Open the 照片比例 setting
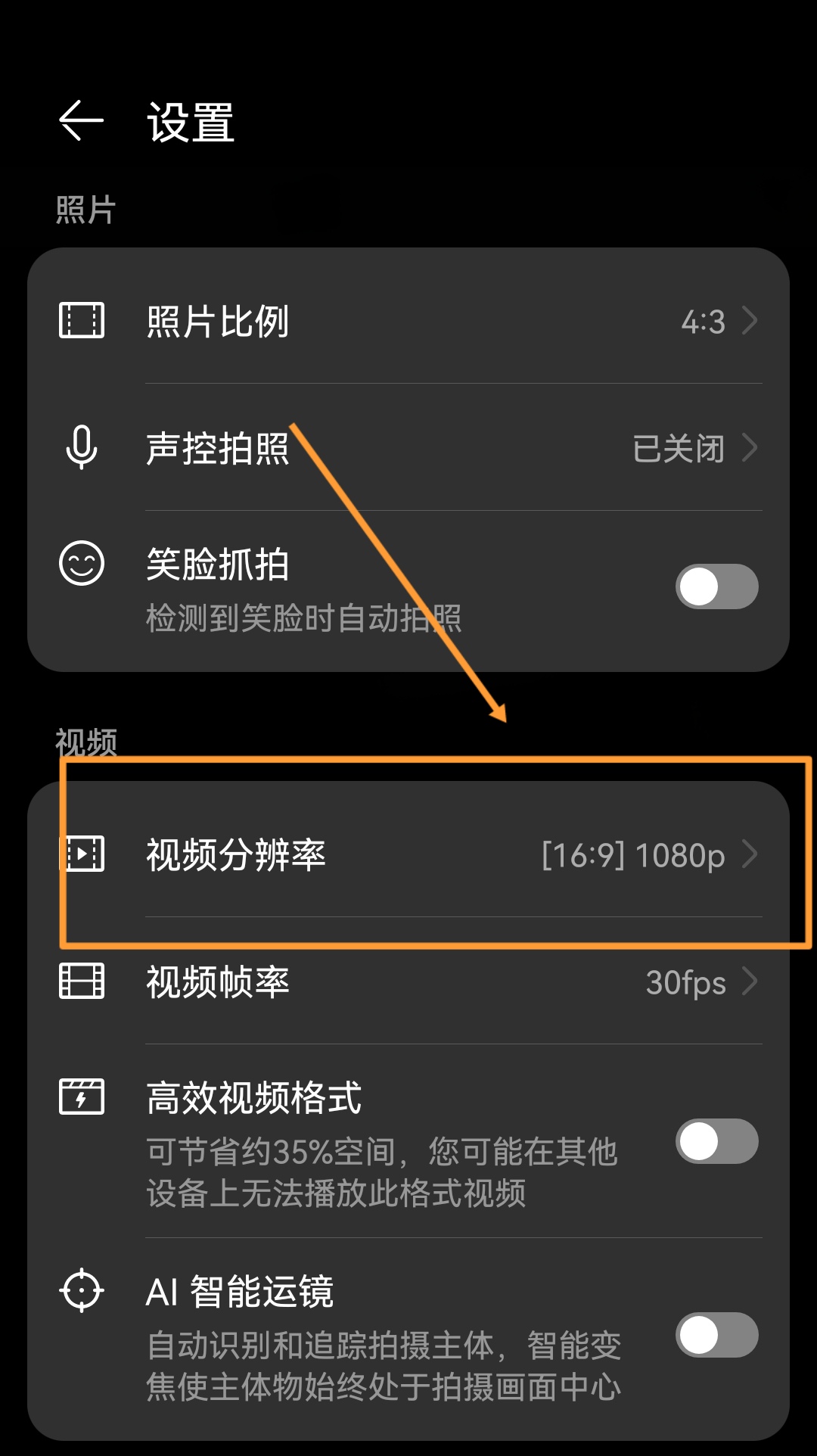Image resolution: width=817 pixels, height=1456 pixels. (x=408, y=321)
